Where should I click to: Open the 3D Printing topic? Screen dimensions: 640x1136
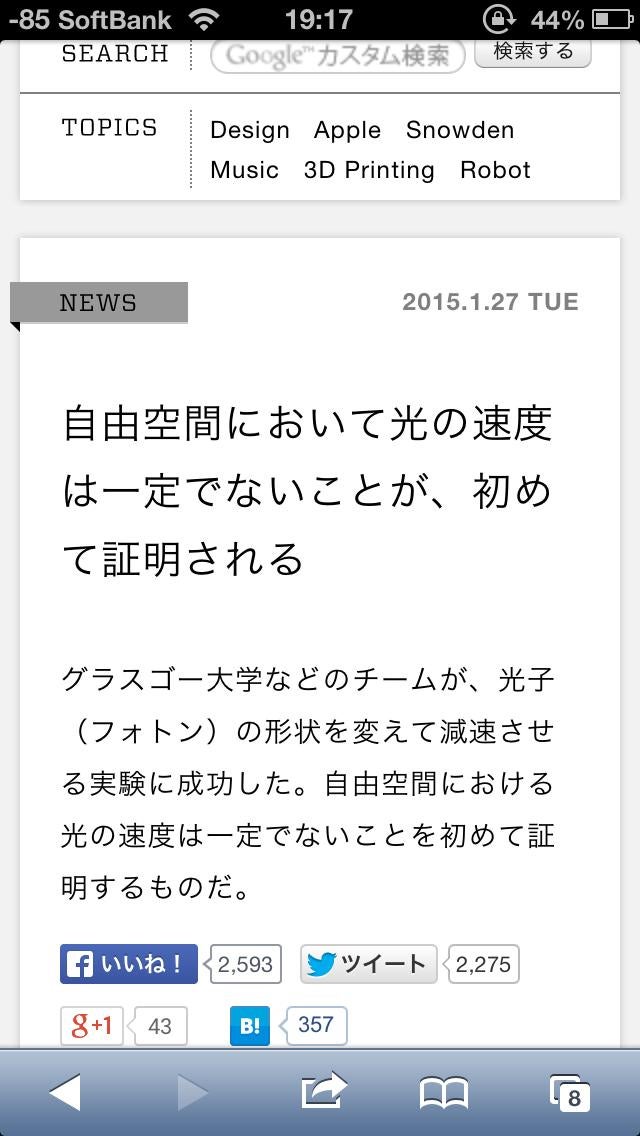[369, 170]
